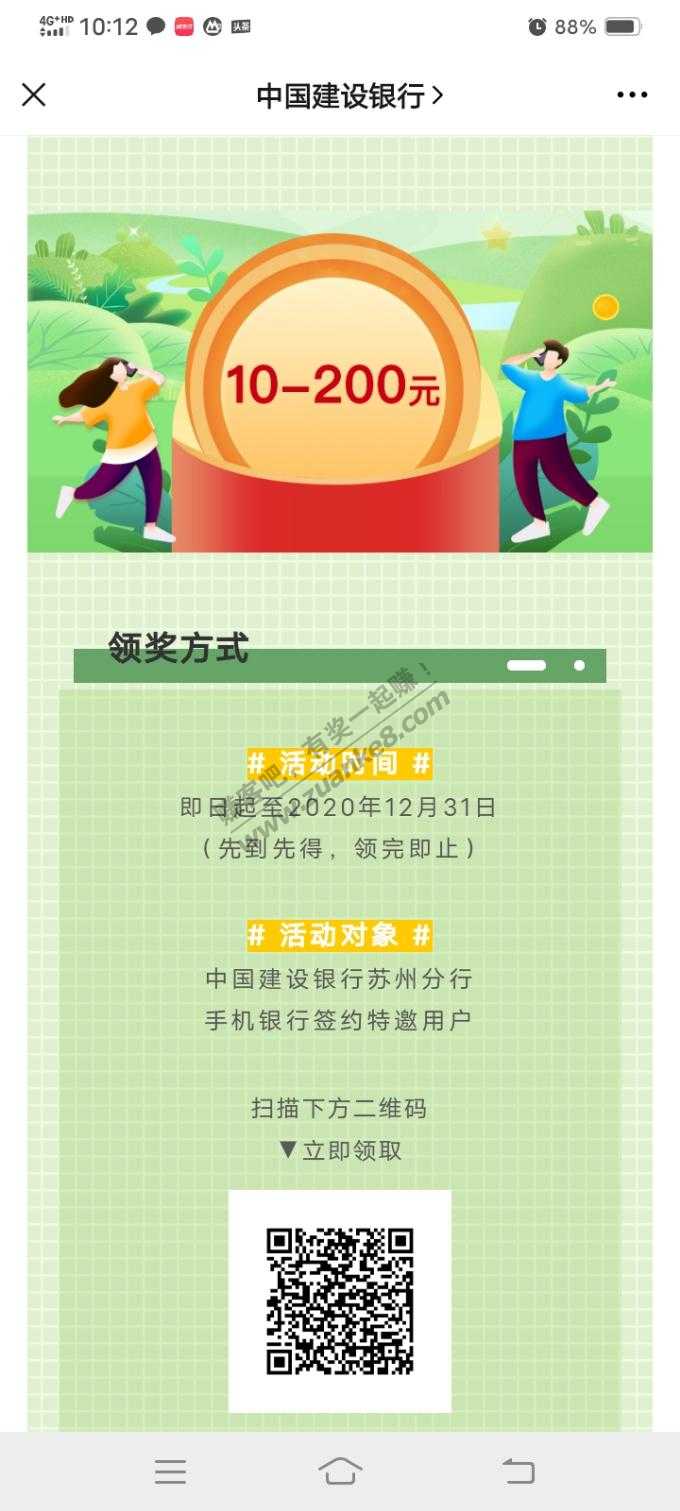The image size is (680, 1511).
Task: Go to the home screen
Action: (x=340, y=1471)
